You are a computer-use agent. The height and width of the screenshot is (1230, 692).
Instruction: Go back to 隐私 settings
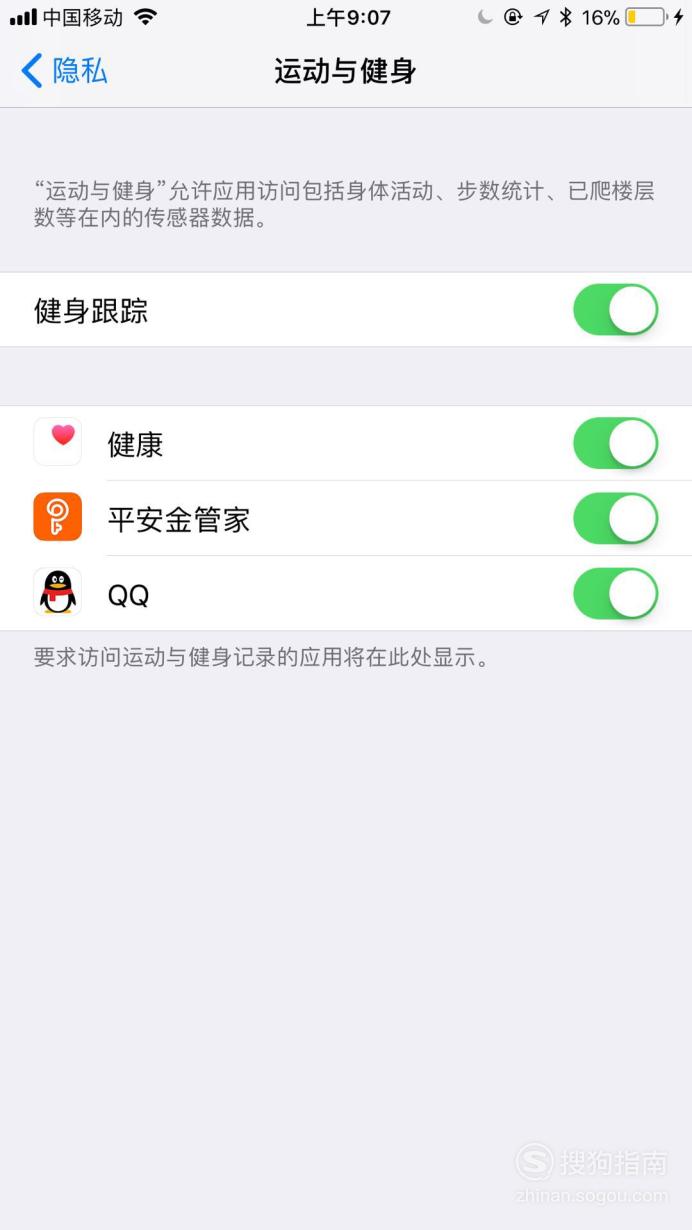coord(64,71)
